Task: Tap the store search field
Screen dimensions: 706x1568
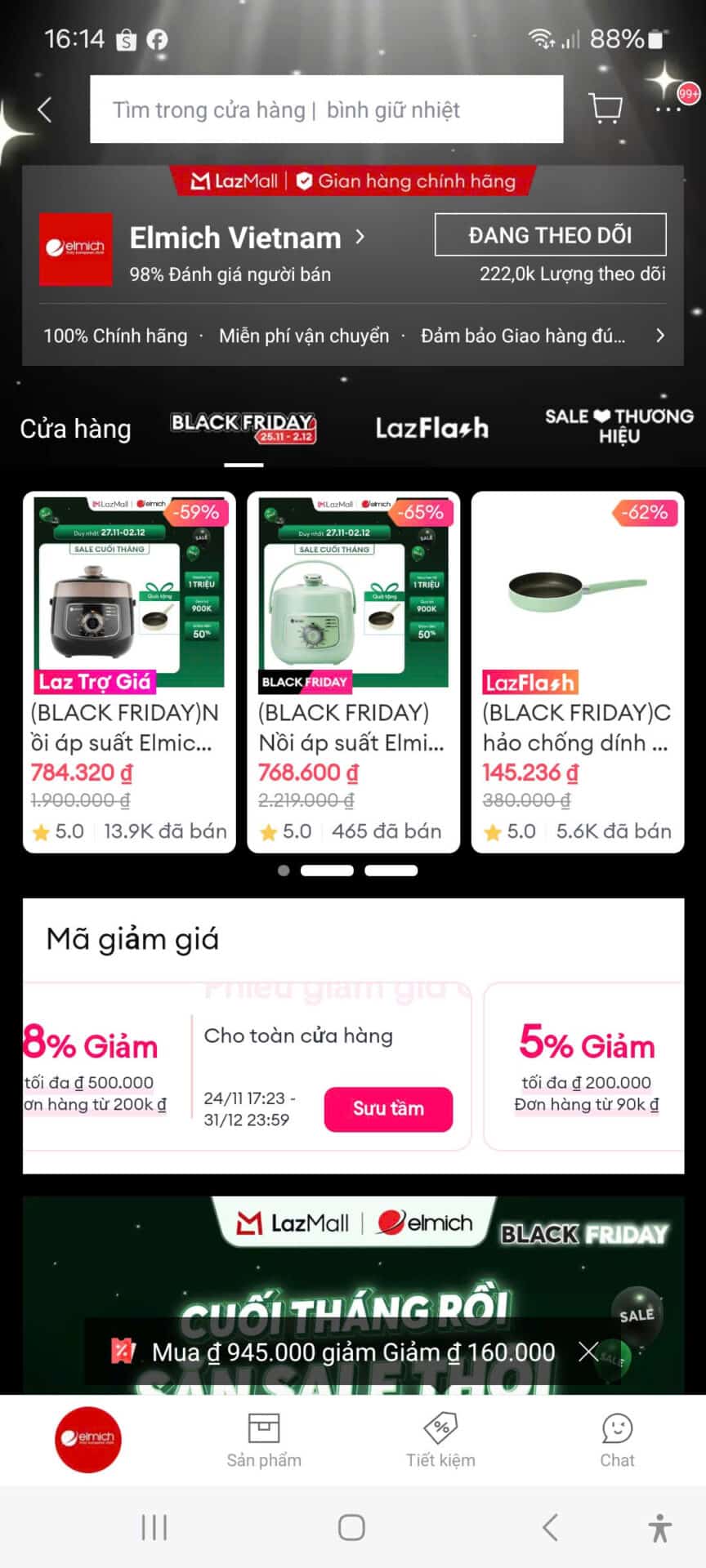Action: tap(325, 109)
